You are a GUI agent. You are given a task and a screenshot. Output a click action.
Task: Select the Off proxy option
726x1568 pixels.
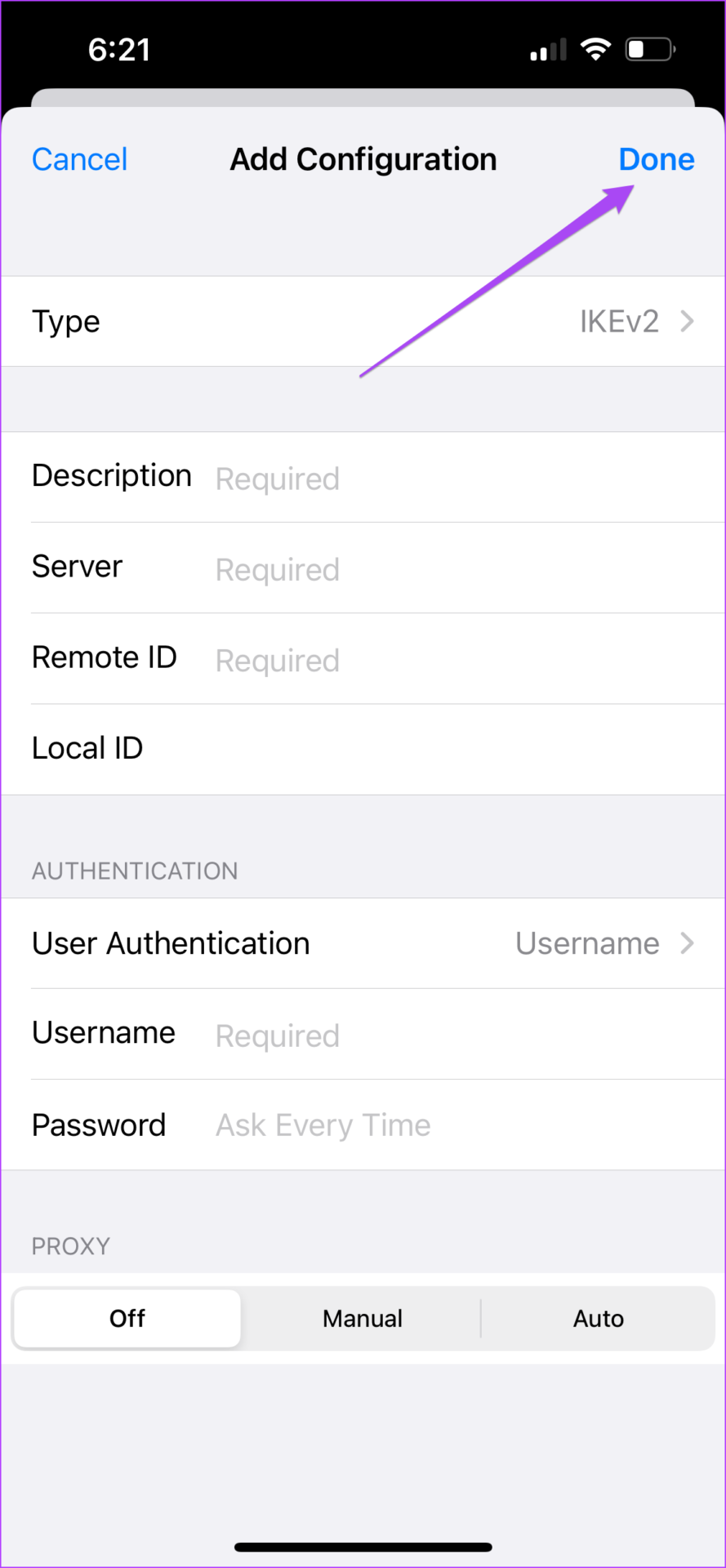(127, 1318)
